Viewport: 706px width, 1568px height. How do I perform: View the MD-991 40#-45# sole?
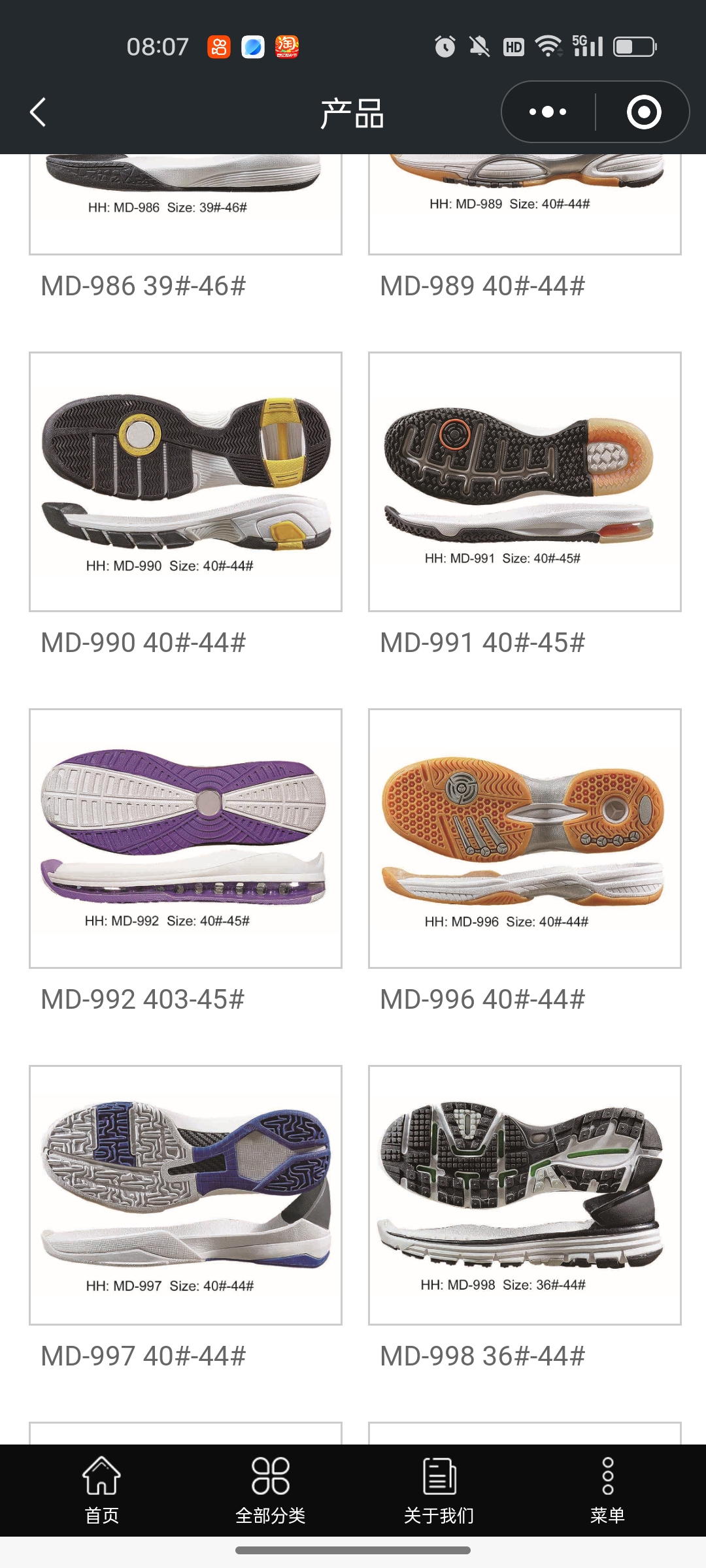524,482
